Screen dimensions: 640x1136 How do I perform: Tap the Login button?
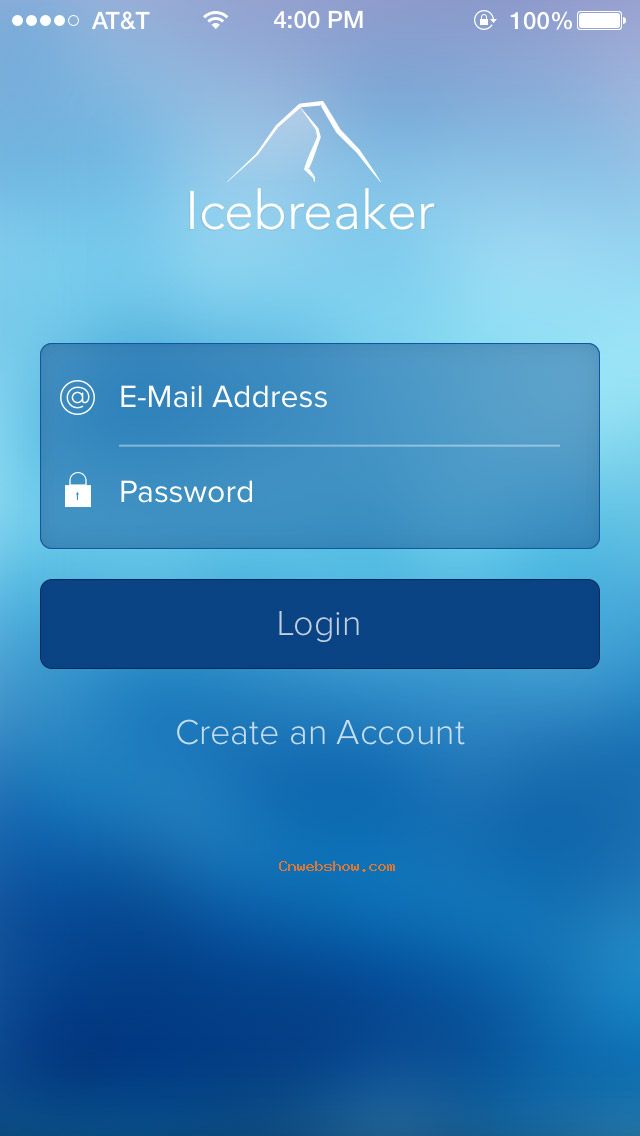320,624
